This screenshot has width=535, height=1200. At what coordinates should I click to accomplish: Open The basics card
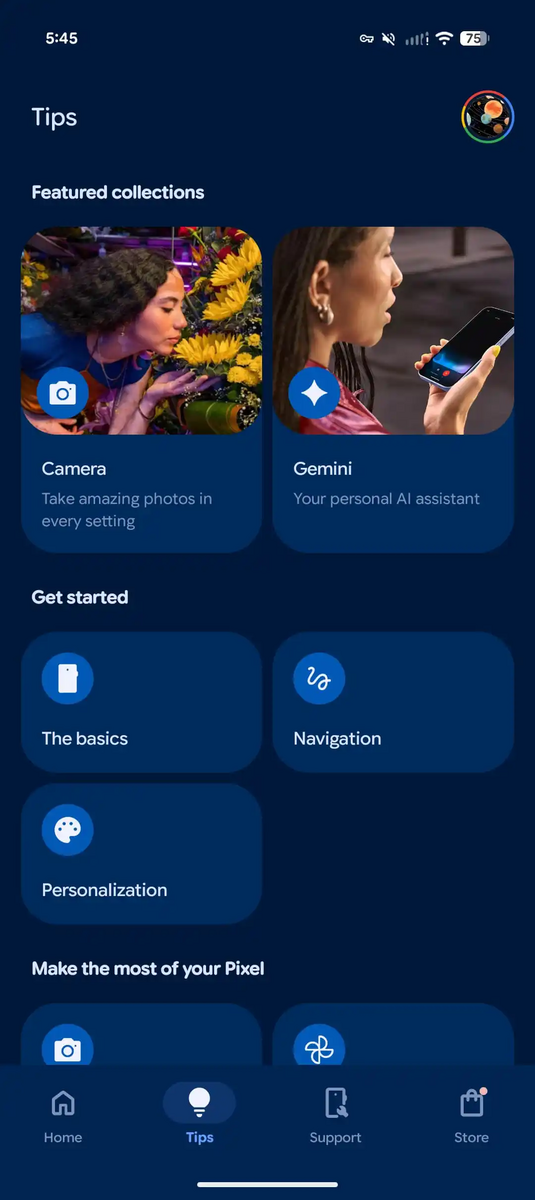(141, 702)
